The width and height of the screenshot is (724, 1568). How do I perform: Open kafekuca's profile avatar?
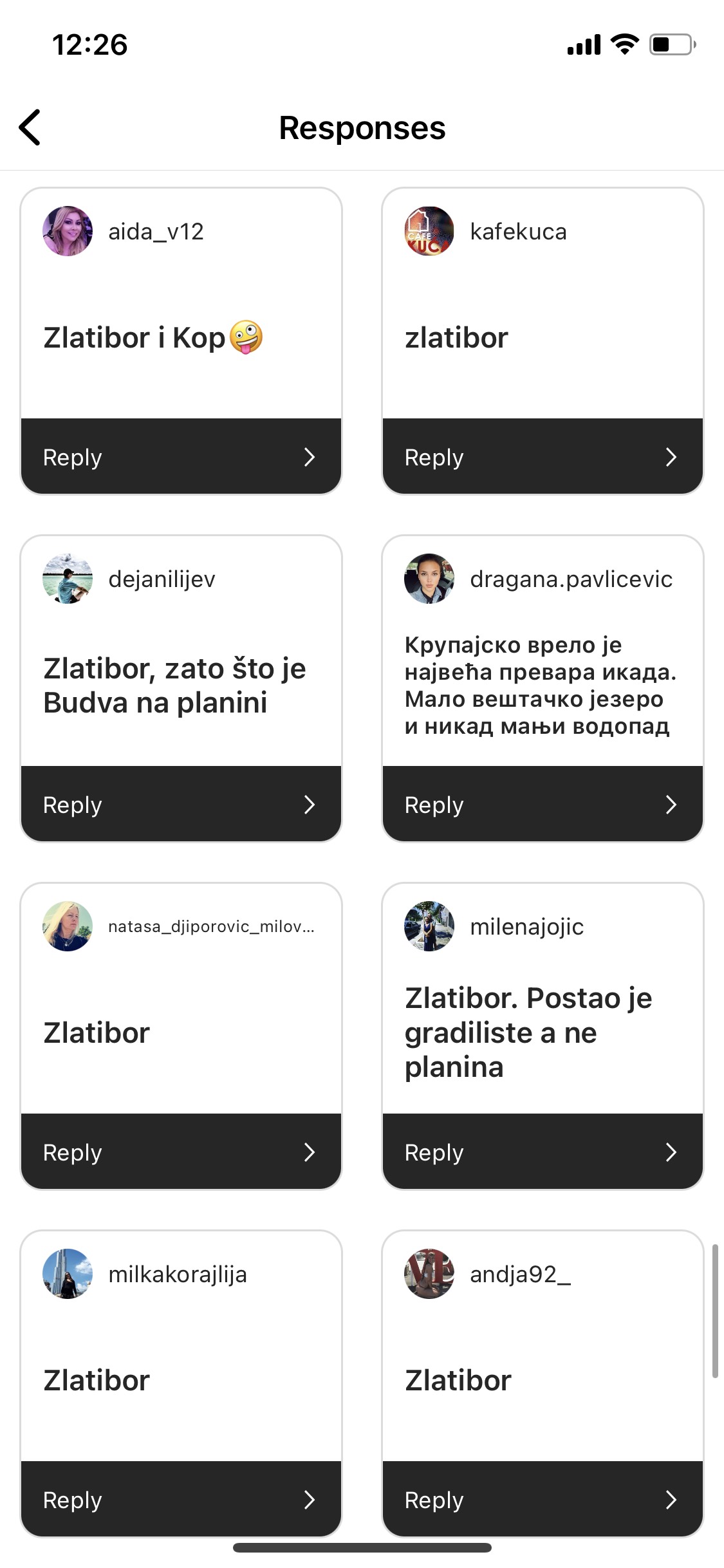429,231
